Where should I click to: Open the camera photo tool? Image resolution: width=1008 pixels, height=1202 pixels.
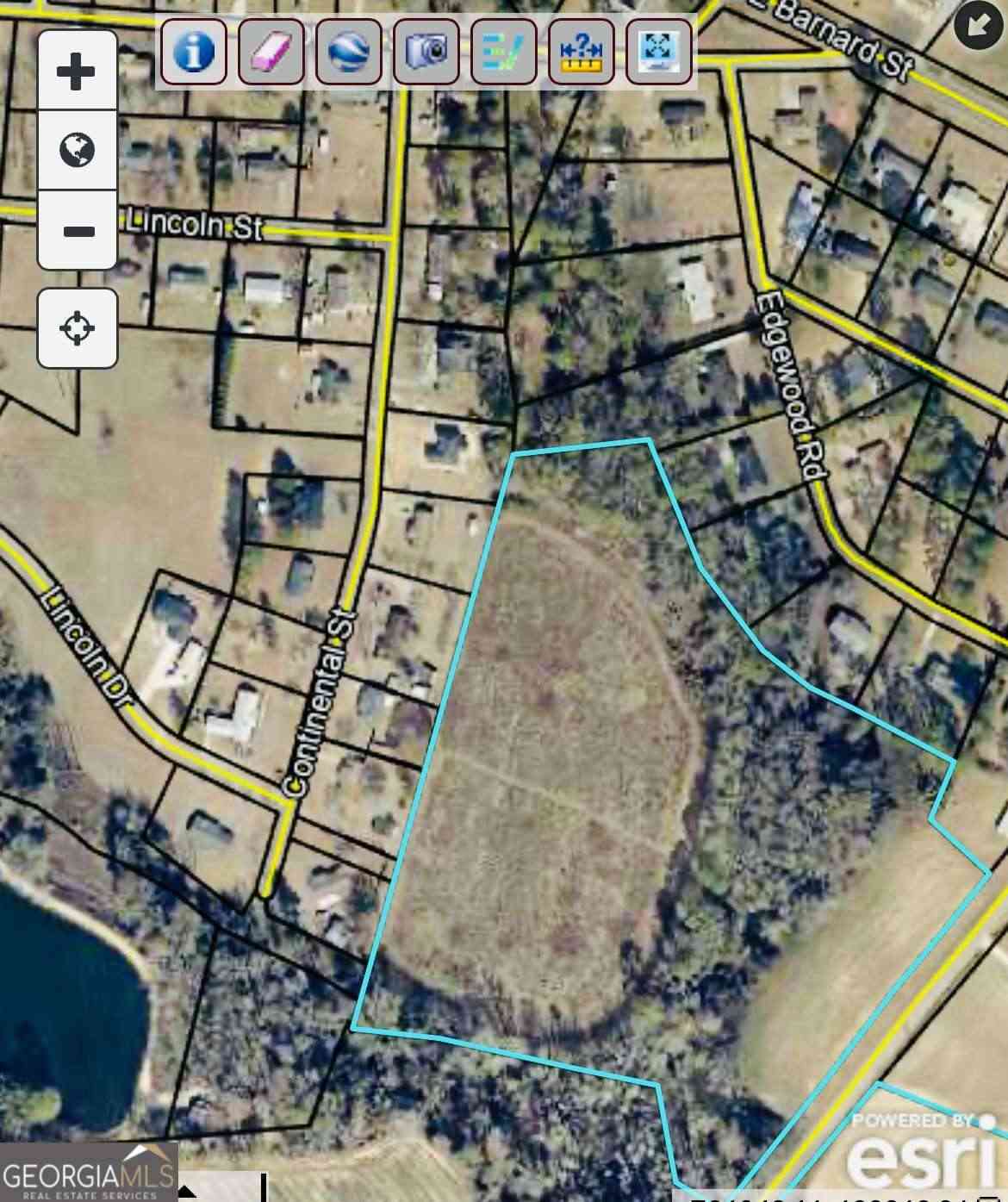coord(426,52)
